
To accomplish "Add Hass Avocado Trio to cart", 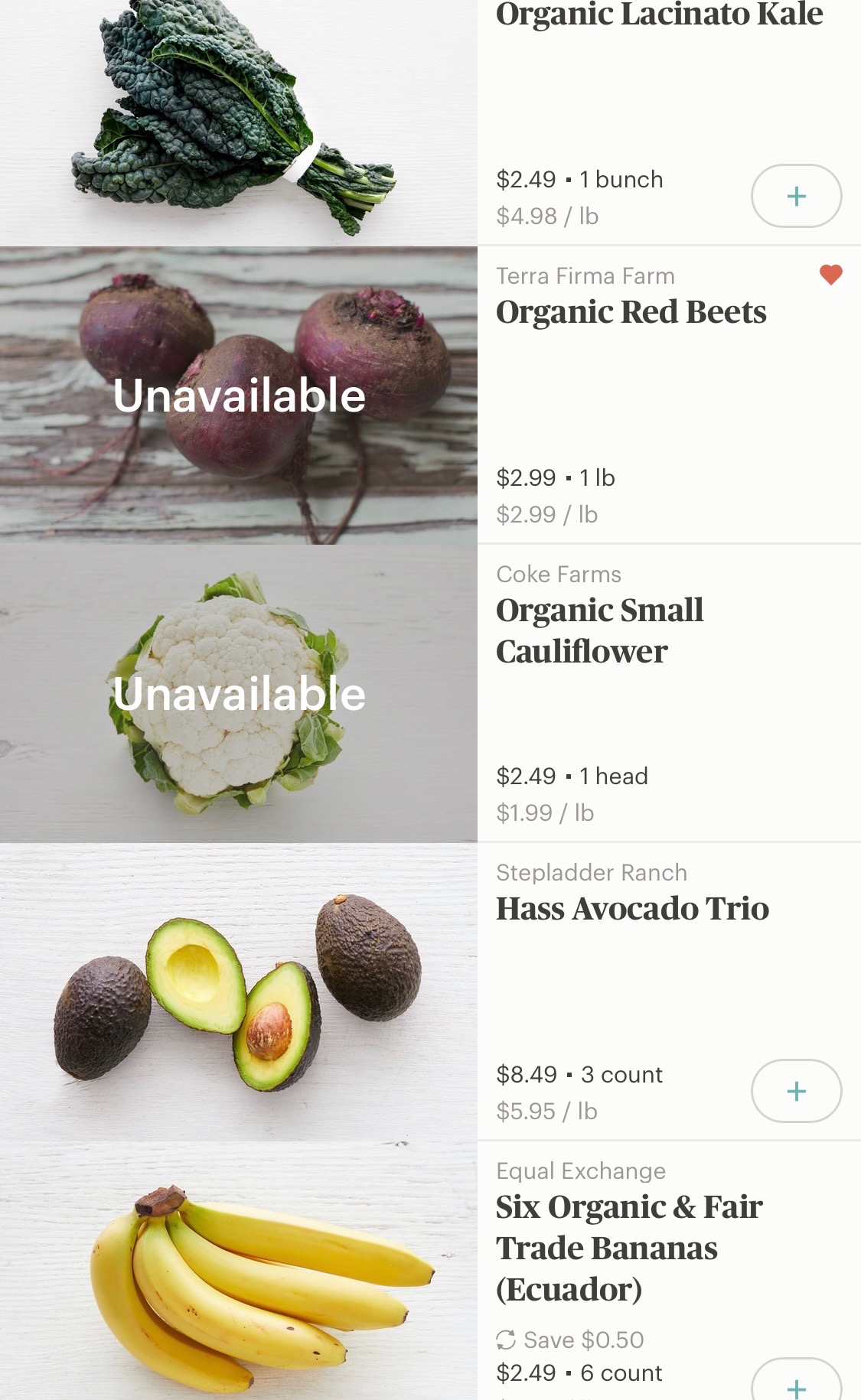I will [796, 1091].
